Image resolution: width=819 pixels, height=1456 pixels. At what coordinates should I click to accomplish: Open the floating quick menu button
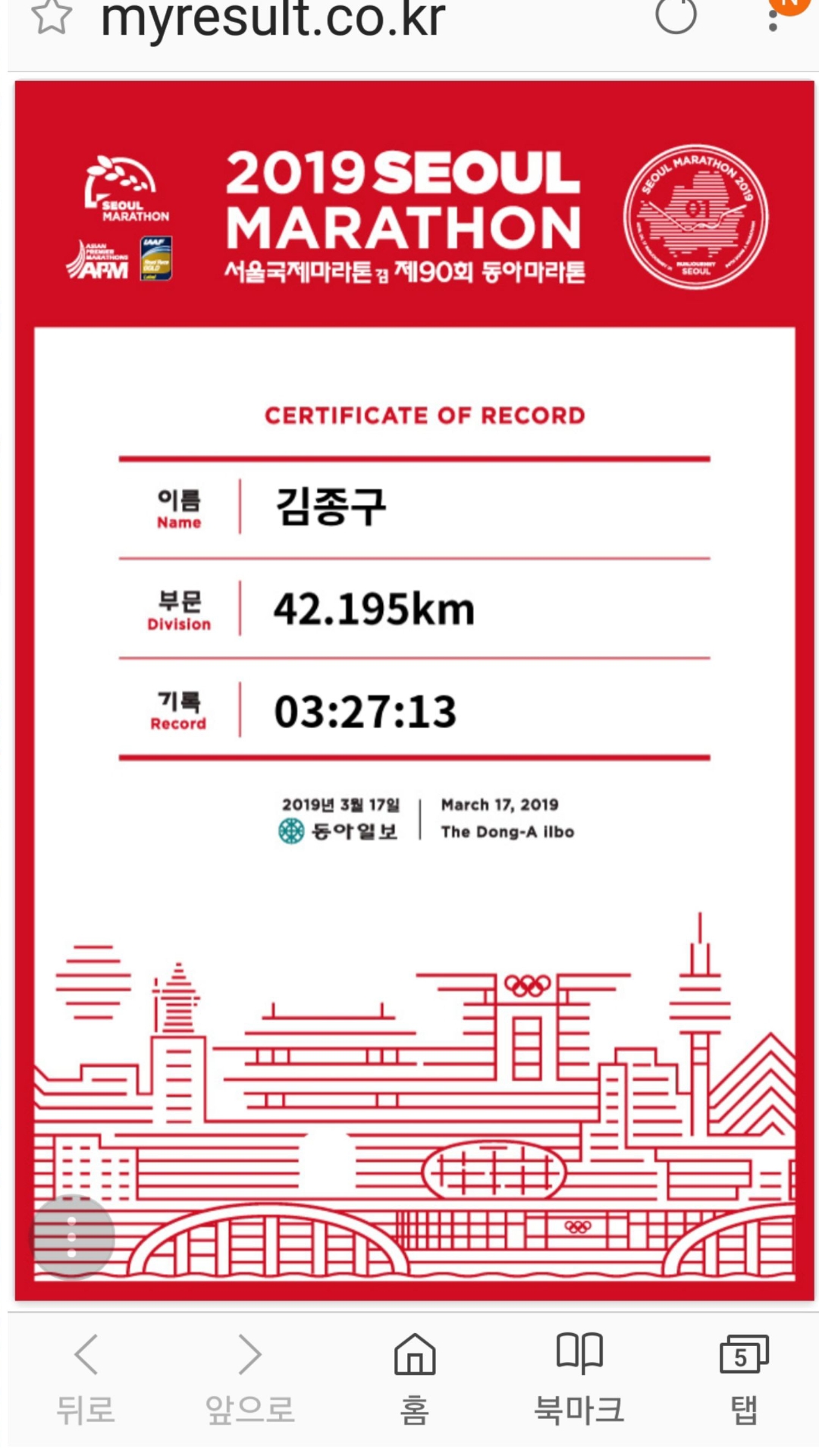pos(72,1237)
